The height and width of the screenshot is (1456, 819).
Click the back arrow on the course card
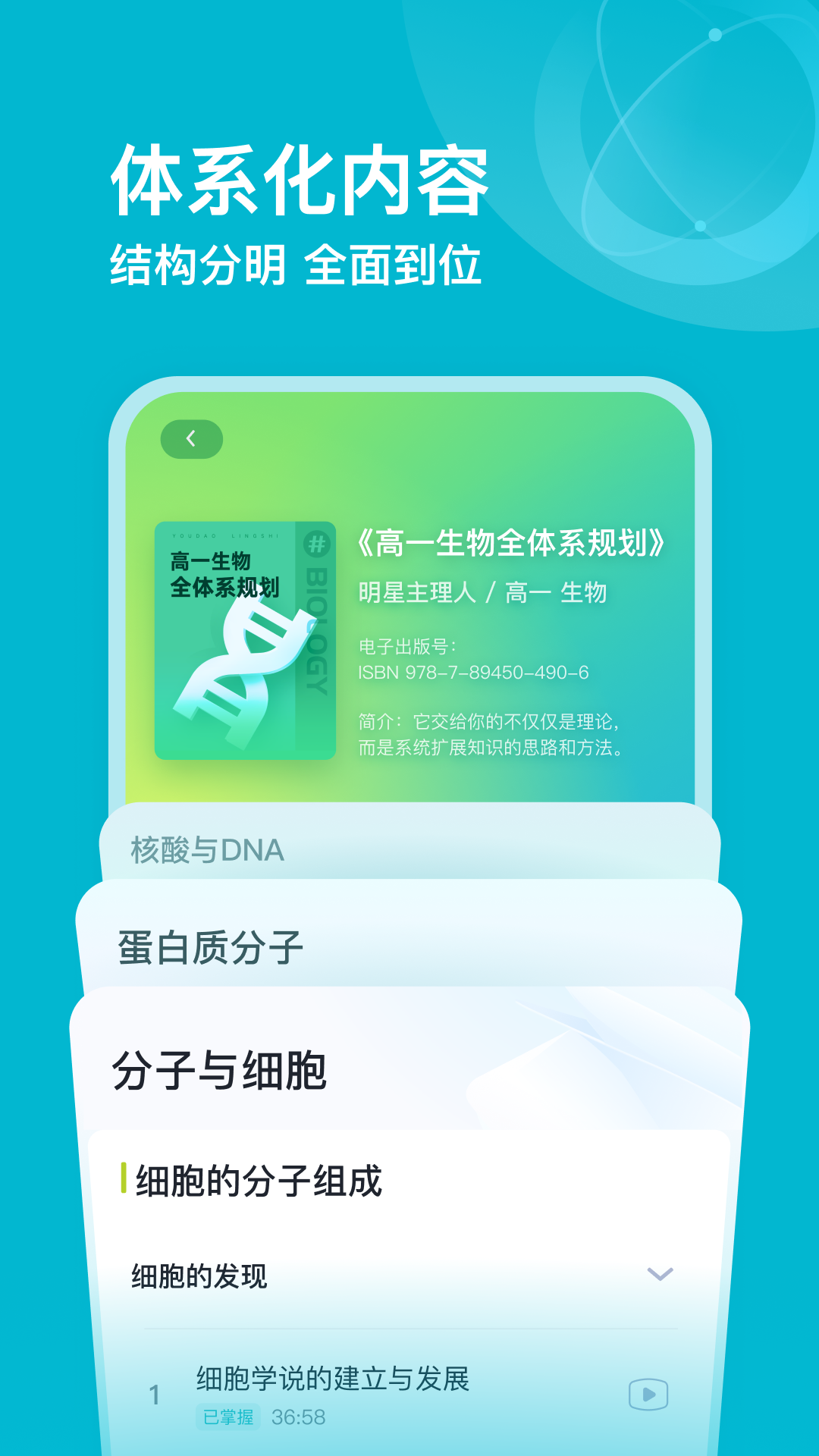click(x=190, y=438)
